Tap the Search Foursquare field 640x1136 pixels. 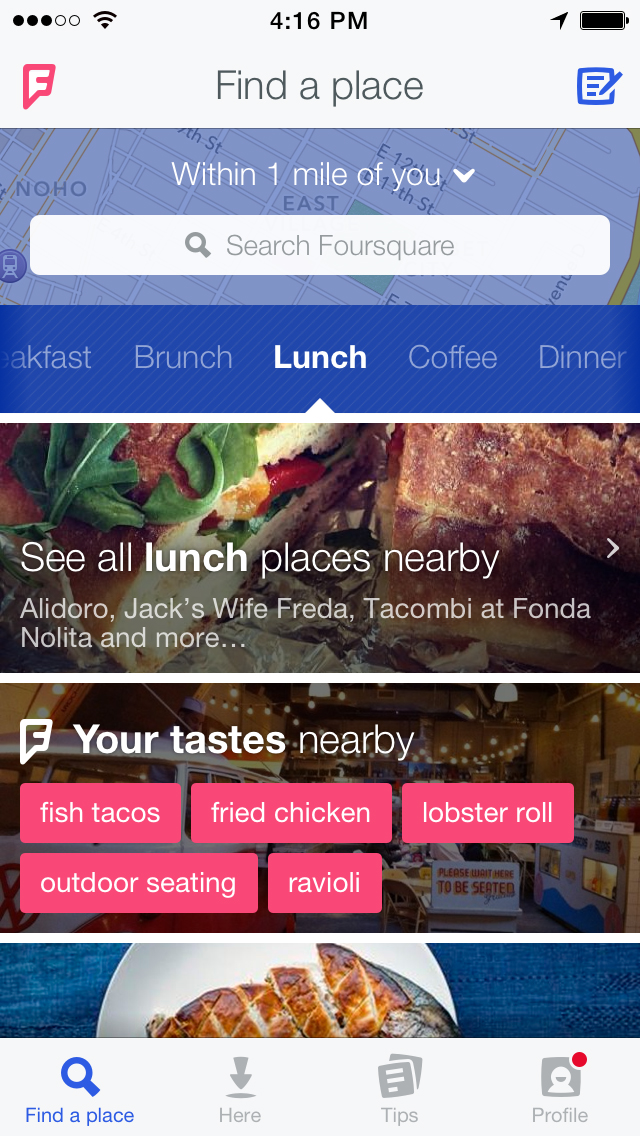tap(320, 245)
